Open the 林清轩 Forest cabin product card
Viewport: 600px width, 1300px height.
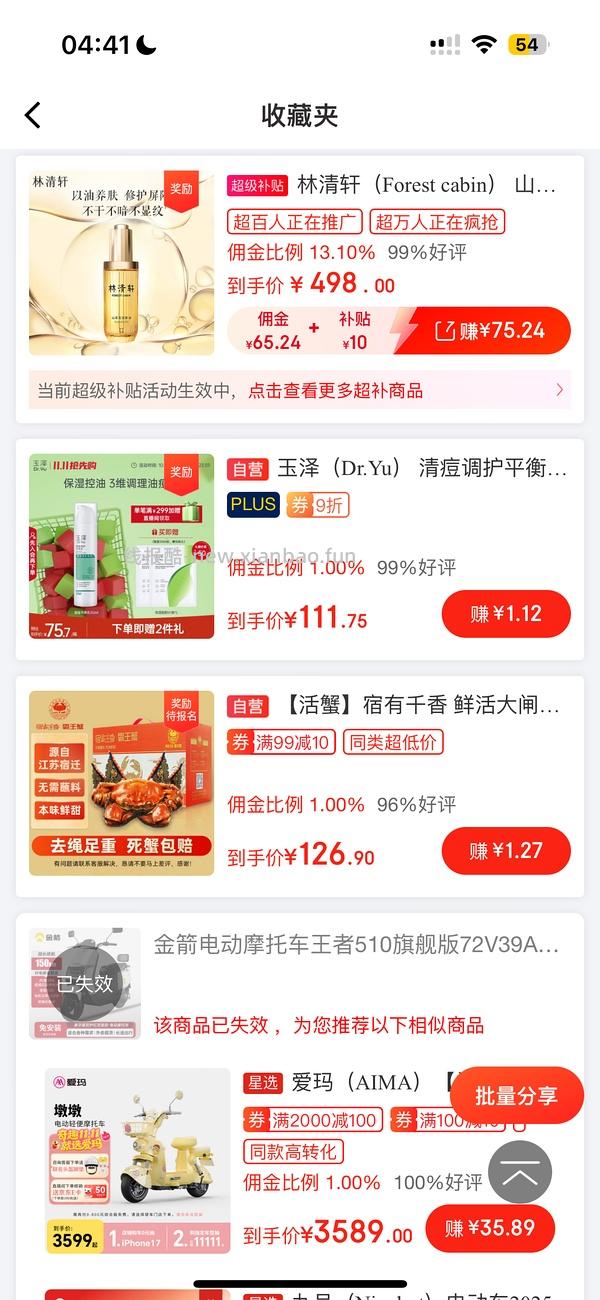(390, 185)
